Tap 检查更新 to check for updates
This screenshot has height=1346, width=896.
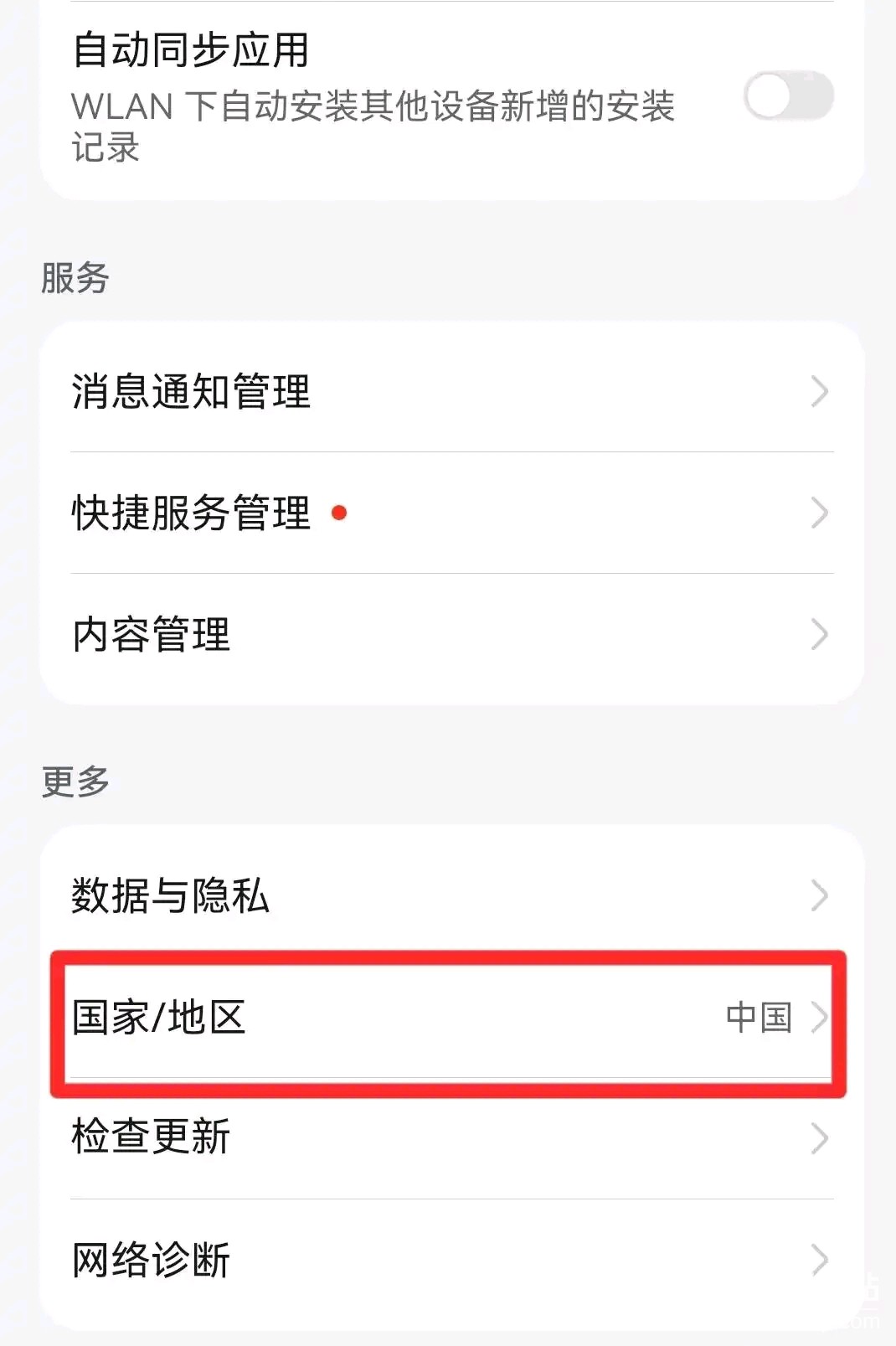(x=451, y=1137)
